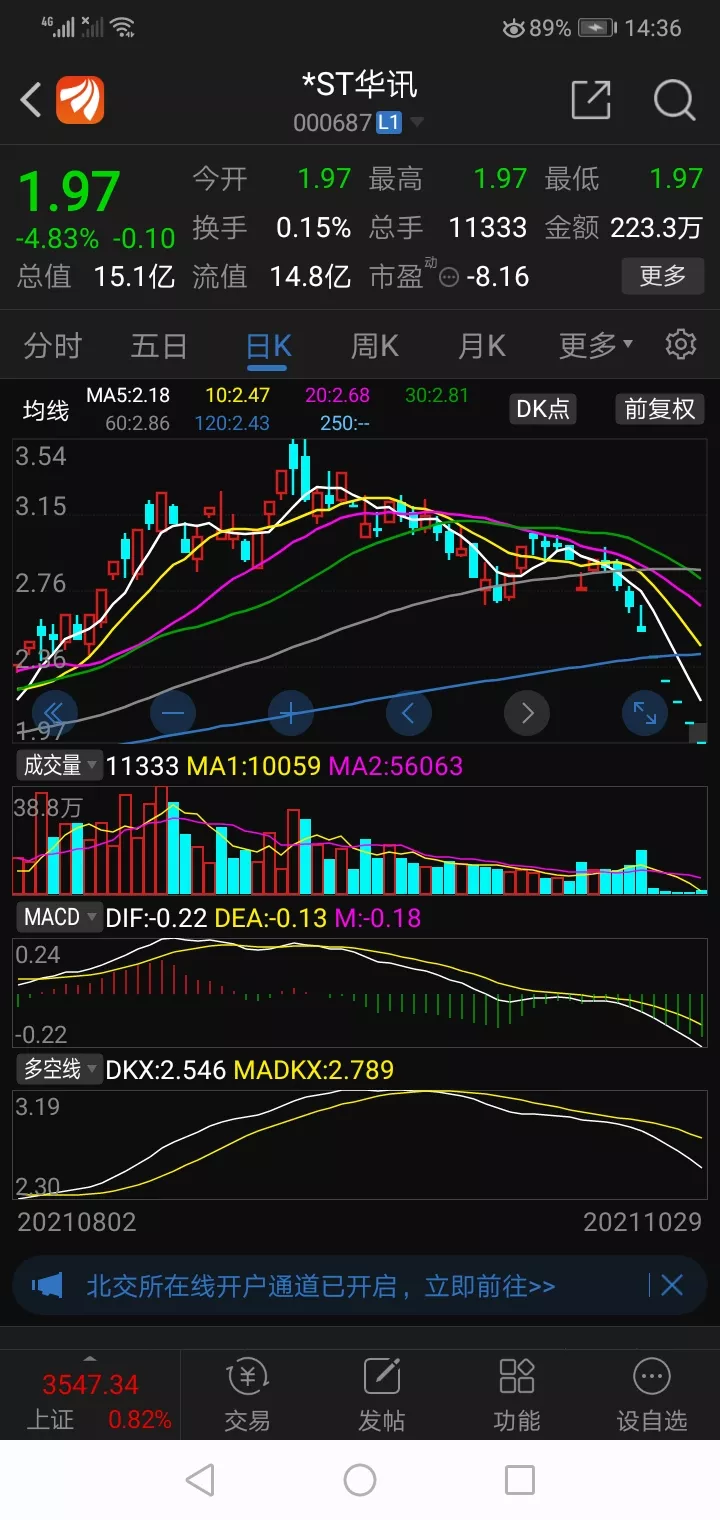This screenshot has height=1520, width=720.
Task: Go back using the top-left arrow
Action: pyautogui.click(x=31, y=100)
